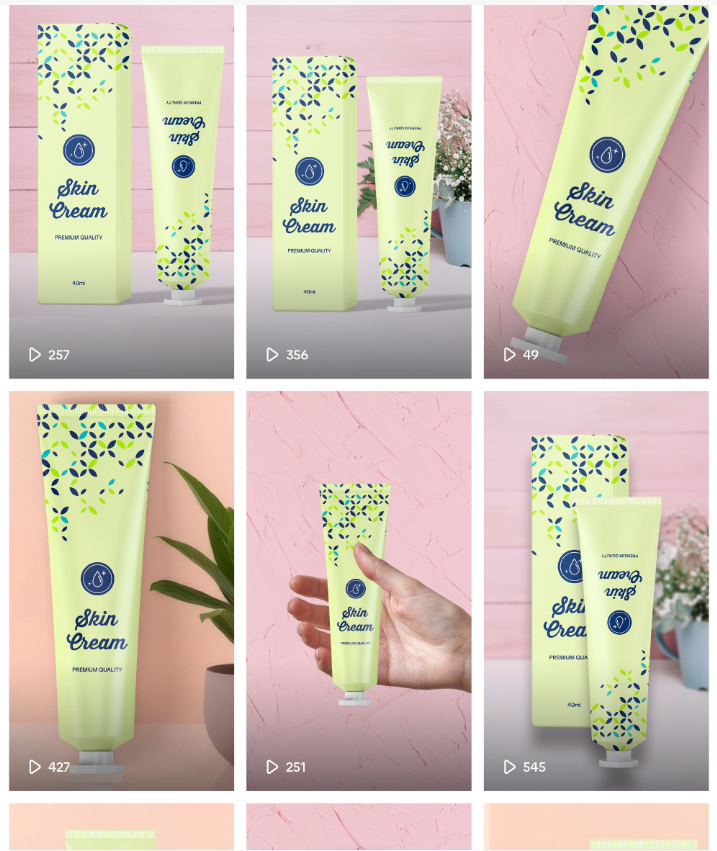
Task: Play the video with 545 views
Action: point(596,590)
